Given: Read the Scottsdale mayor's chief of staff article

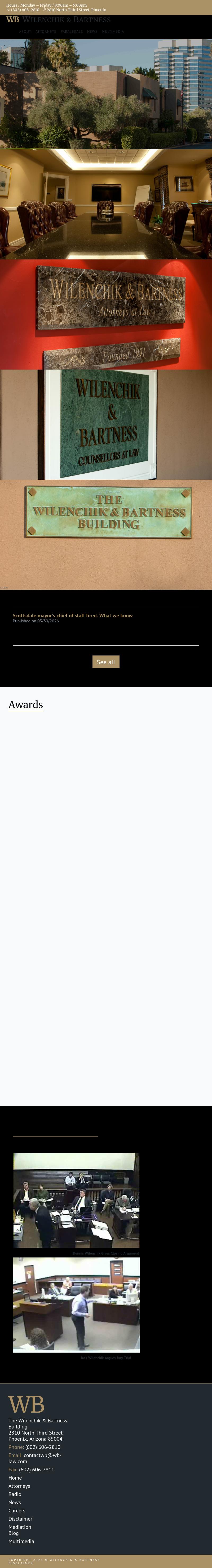Looking at the screenshot, I should (73, 615).
